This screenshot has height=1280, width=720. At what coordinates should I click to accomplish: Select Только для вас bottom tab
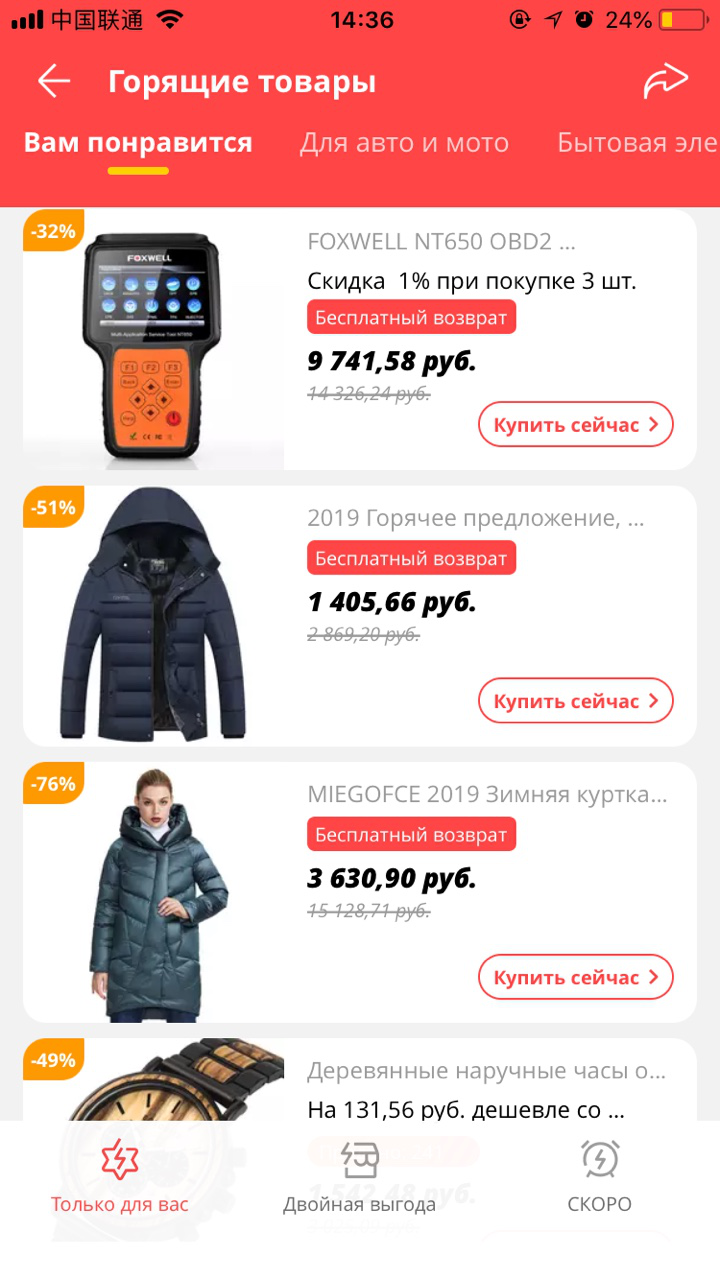point(120,1178)
